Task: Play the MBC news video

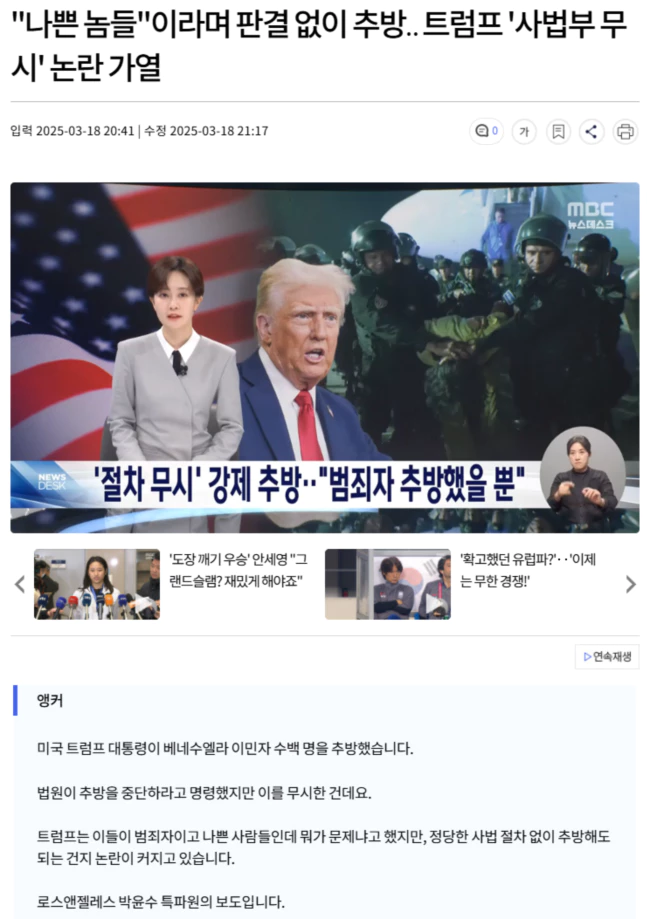Action: [x=325, y=357]
